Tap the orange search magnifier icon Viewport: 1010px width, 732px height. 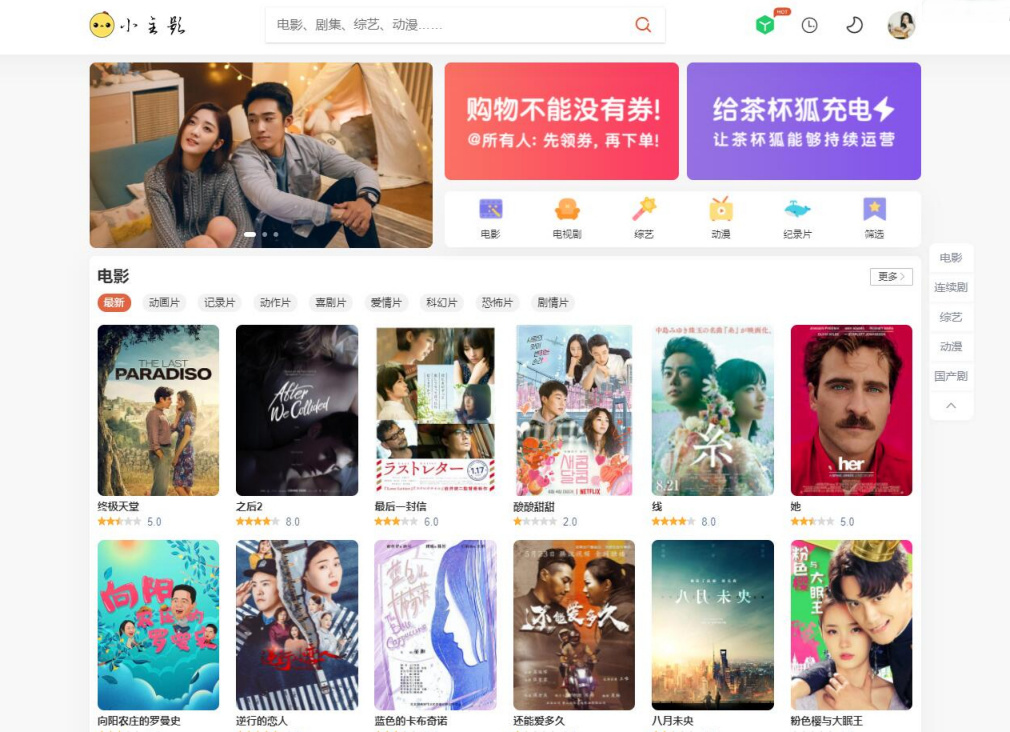[x=643, y=25]
